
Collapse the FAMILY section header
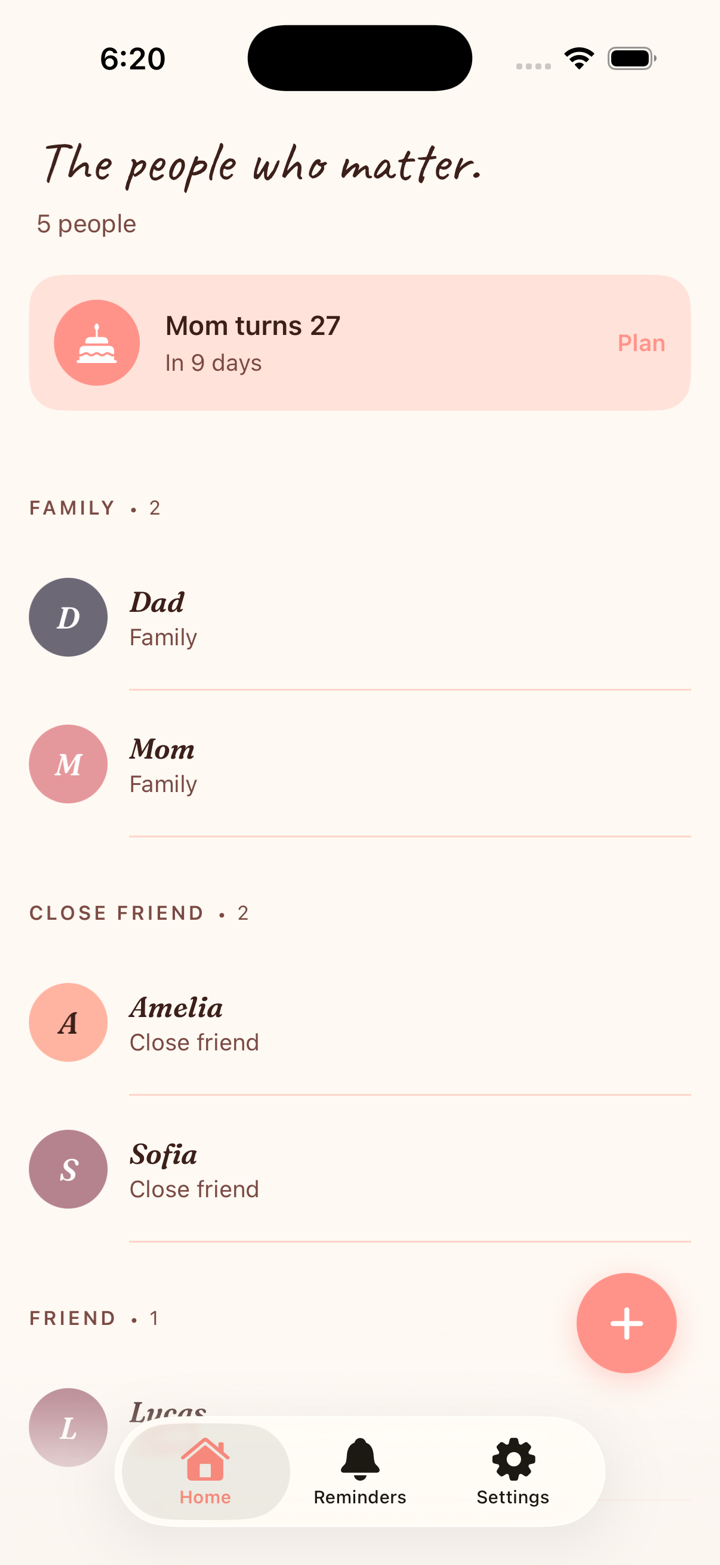pyautogui.click(x=95, y=507)
